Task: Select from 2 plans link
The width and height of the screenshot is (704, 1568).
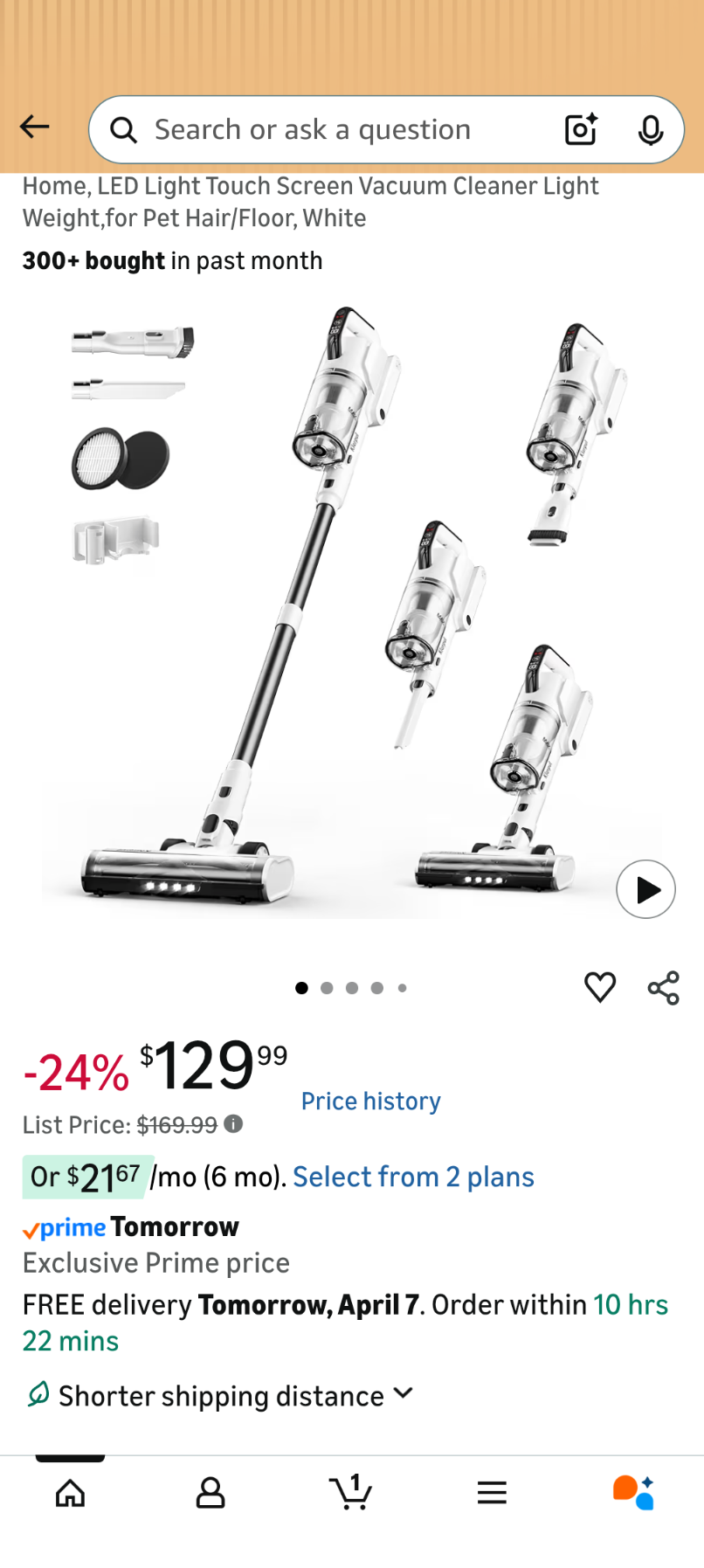Action: [413, 1178]
